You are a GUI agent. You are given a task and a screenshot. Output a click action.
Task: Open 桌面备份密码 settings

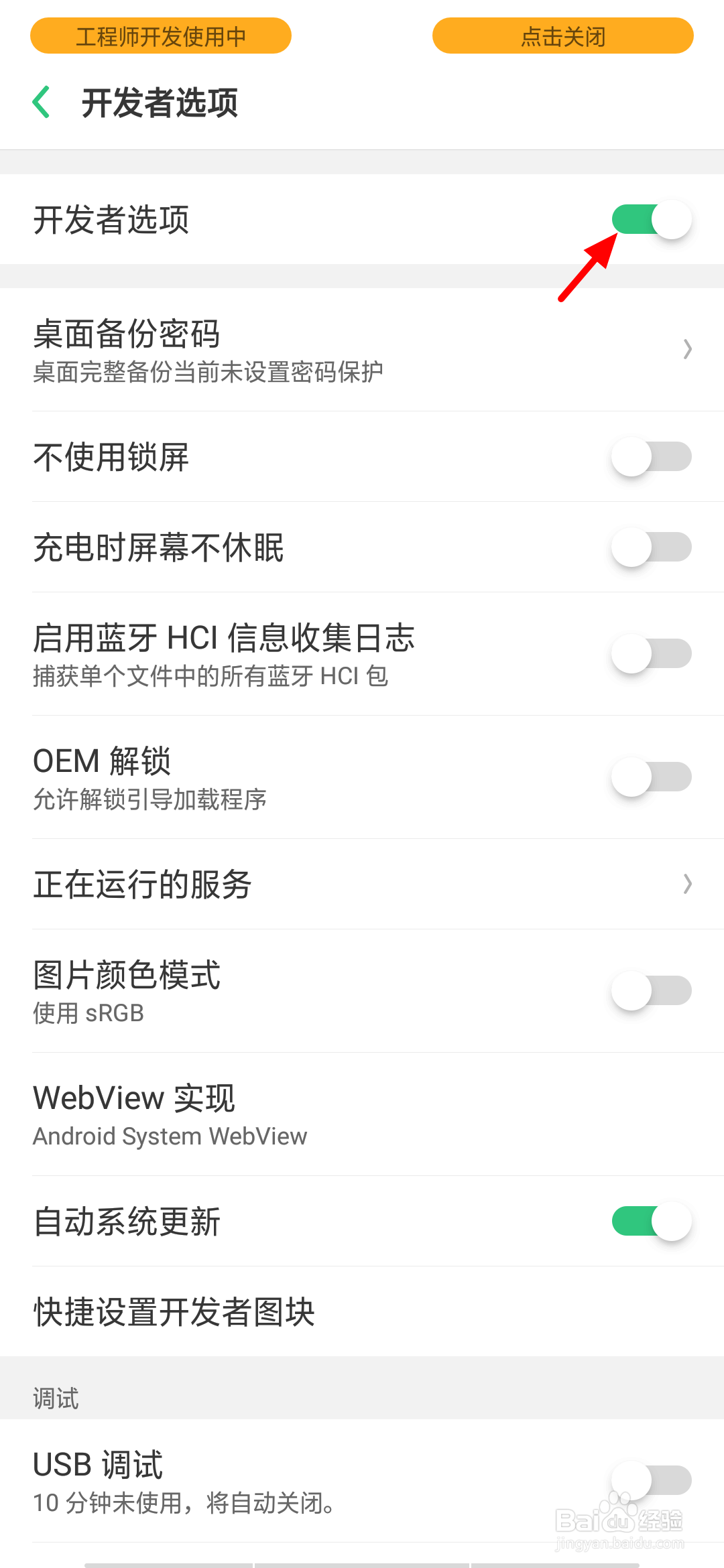[x=362, y=350]
